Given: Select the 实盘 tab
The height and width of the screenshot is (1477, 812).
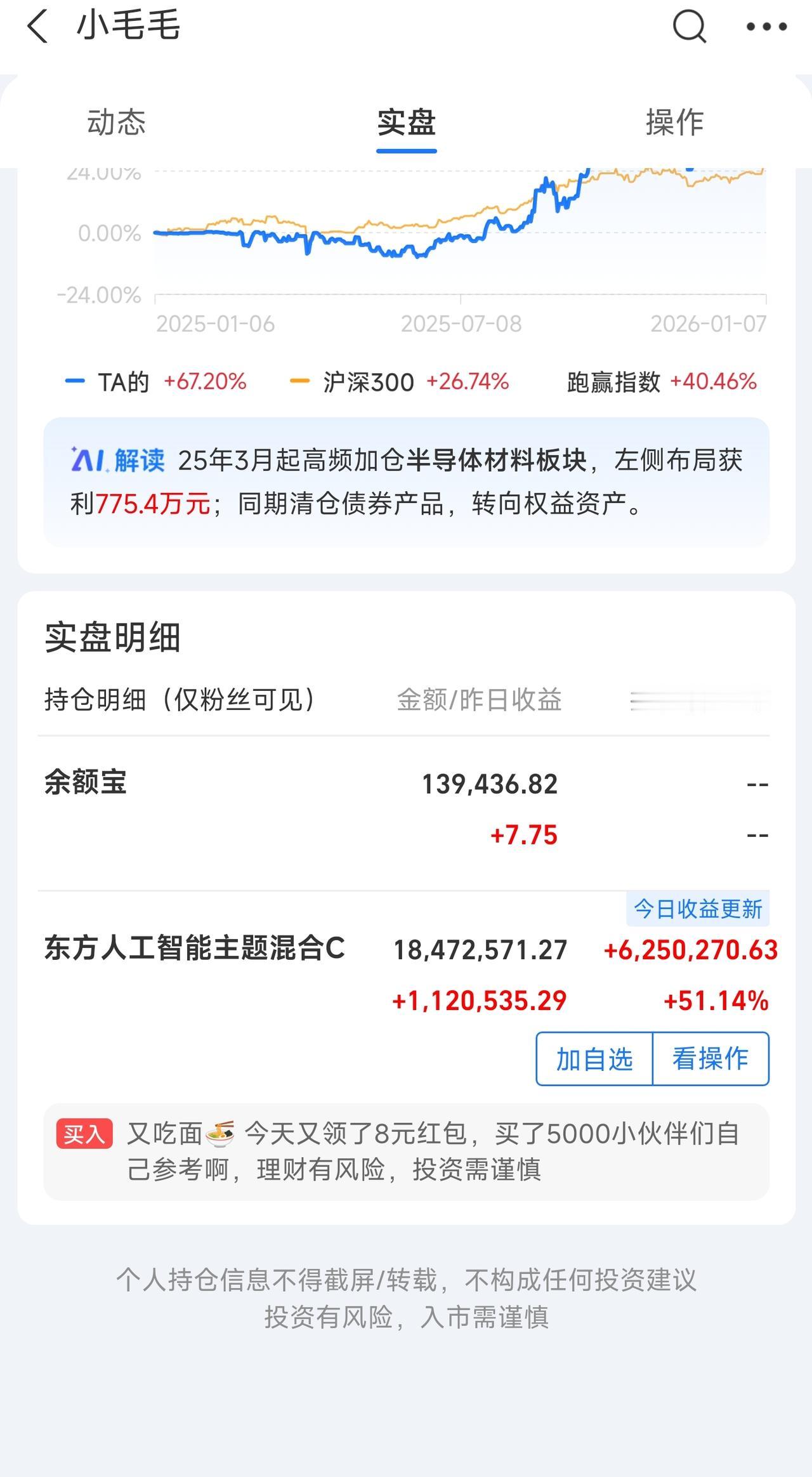Looking at the screenshot, I should pyautogui.click(x=406, y=123).
